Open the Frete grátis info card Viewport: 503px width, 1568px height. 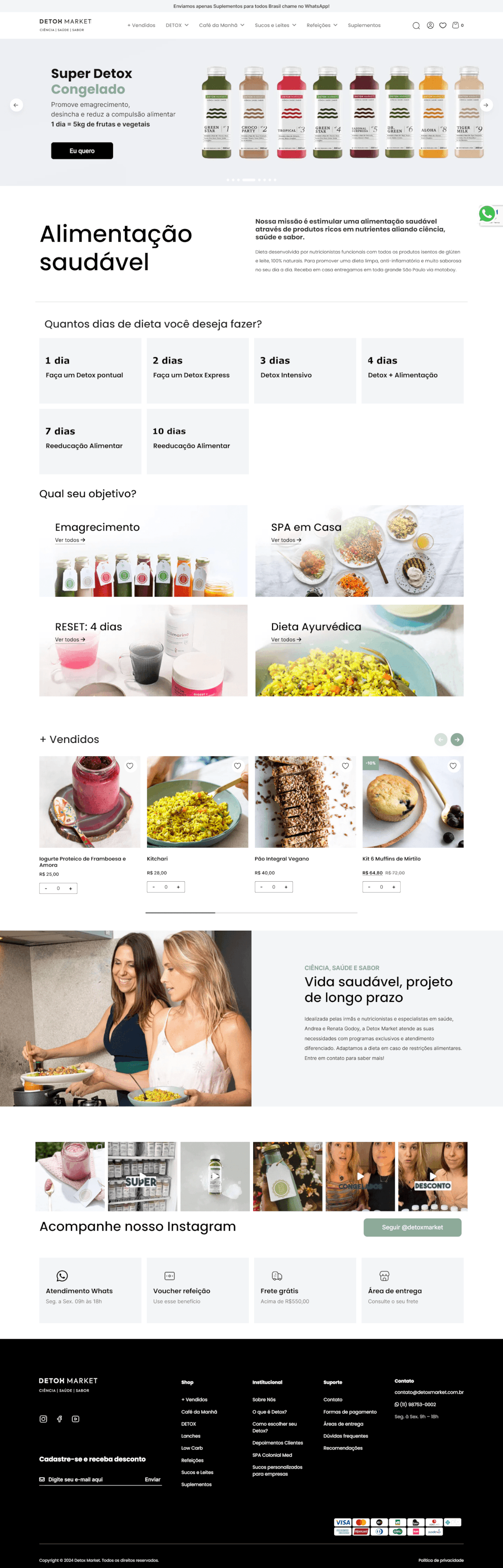(304, 1290)
